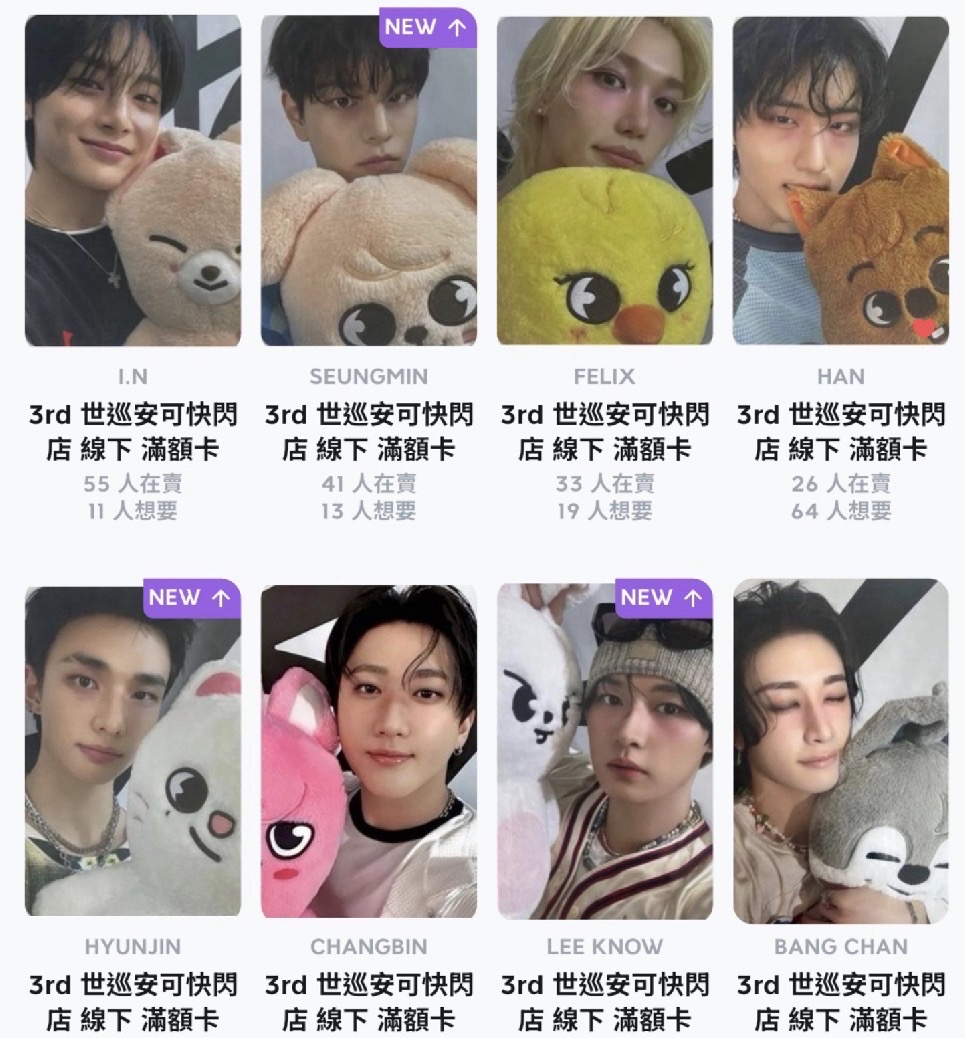Open the I.N photocard listing
This screenshot has height=1038, width=965.
[132, 181]
